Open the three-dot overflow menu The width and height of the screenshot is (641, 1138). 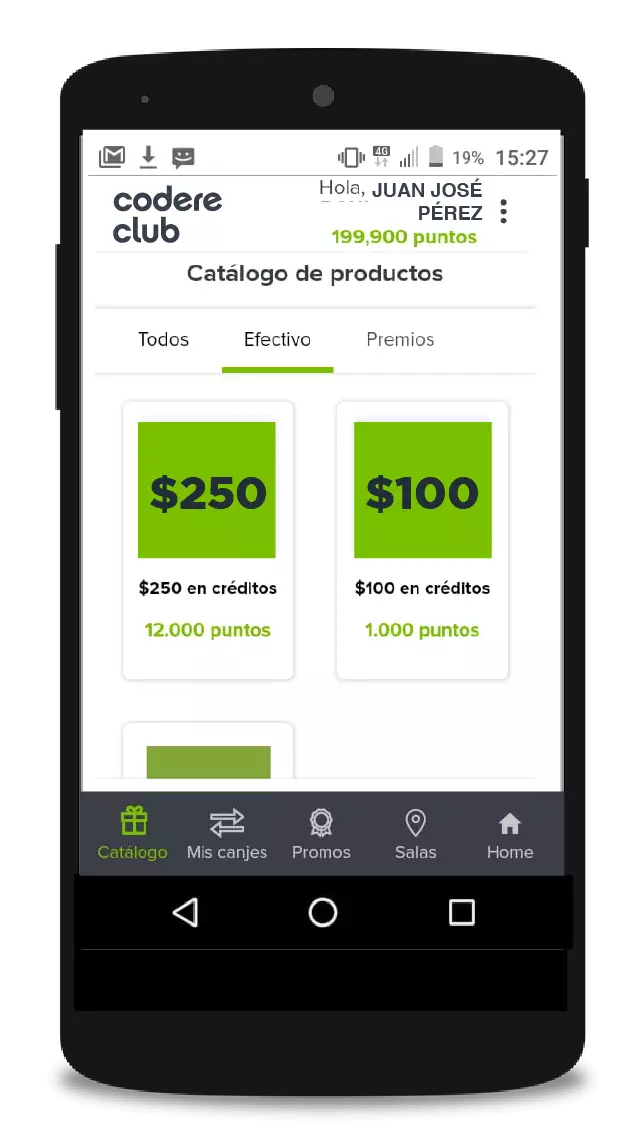(x=503, y=211)
